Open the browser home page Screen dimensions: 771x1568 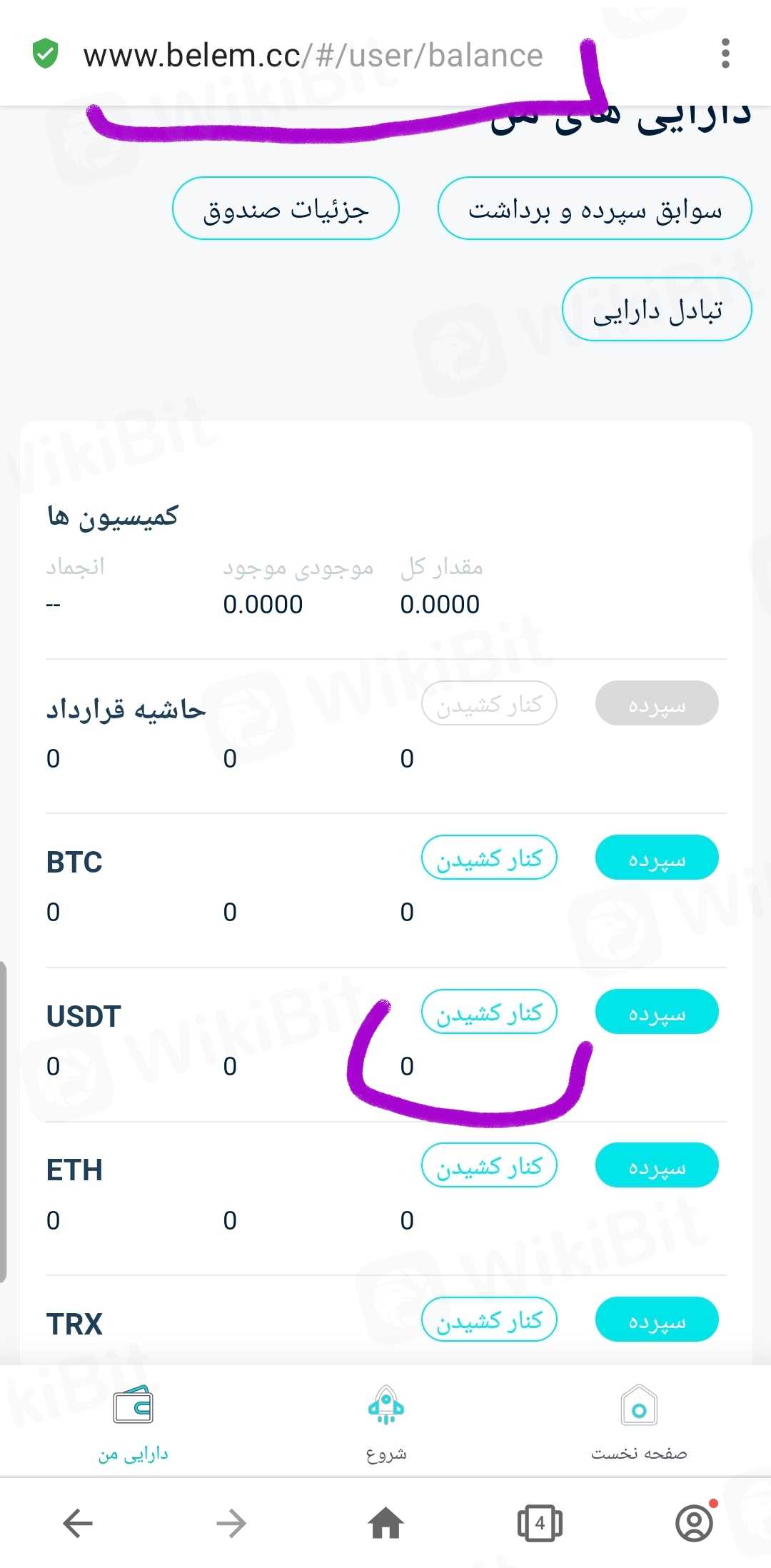[x=385, y=1523]
